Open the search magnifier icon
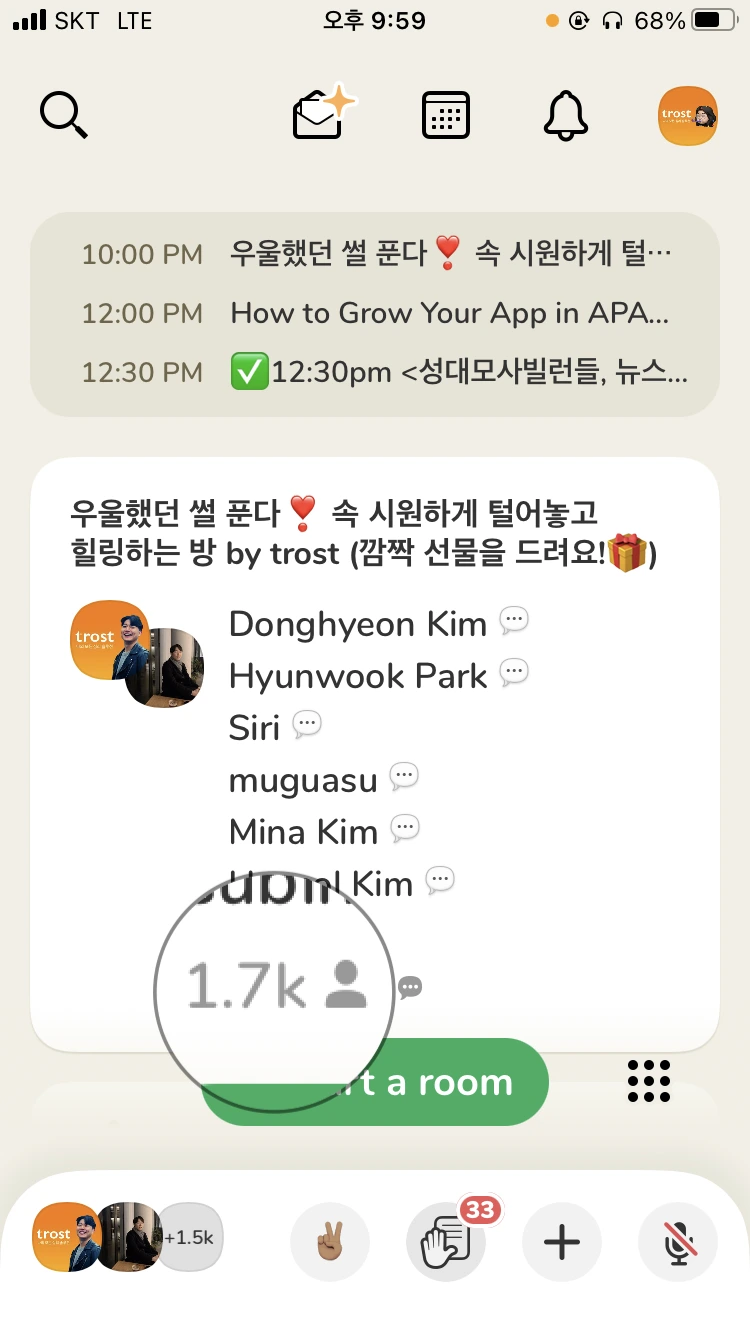Viewport: 750px width, 1334px height. (63, 114)
